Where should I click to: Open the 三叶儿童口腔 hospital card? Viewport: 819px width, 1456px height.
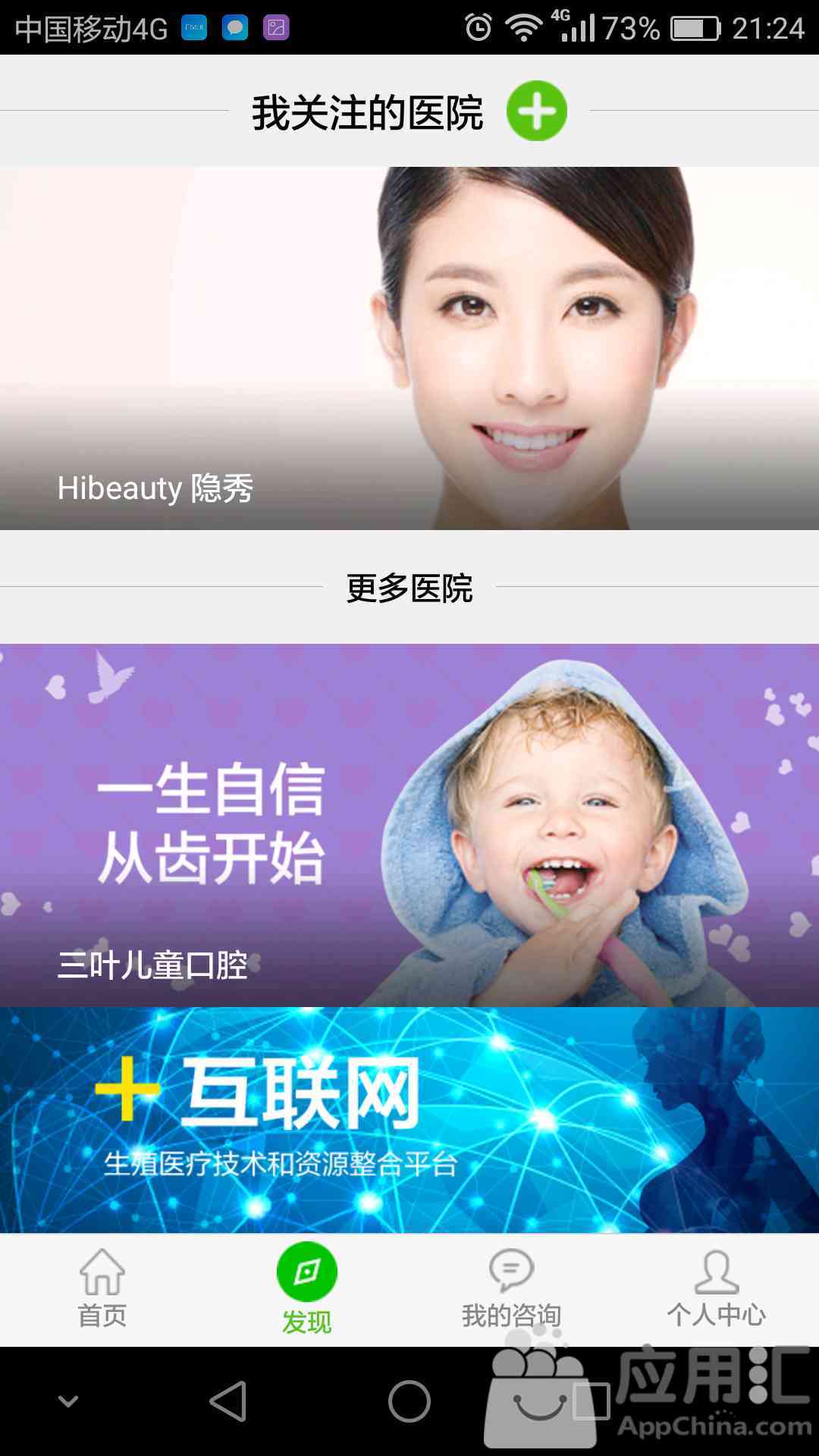pos(409,825)
